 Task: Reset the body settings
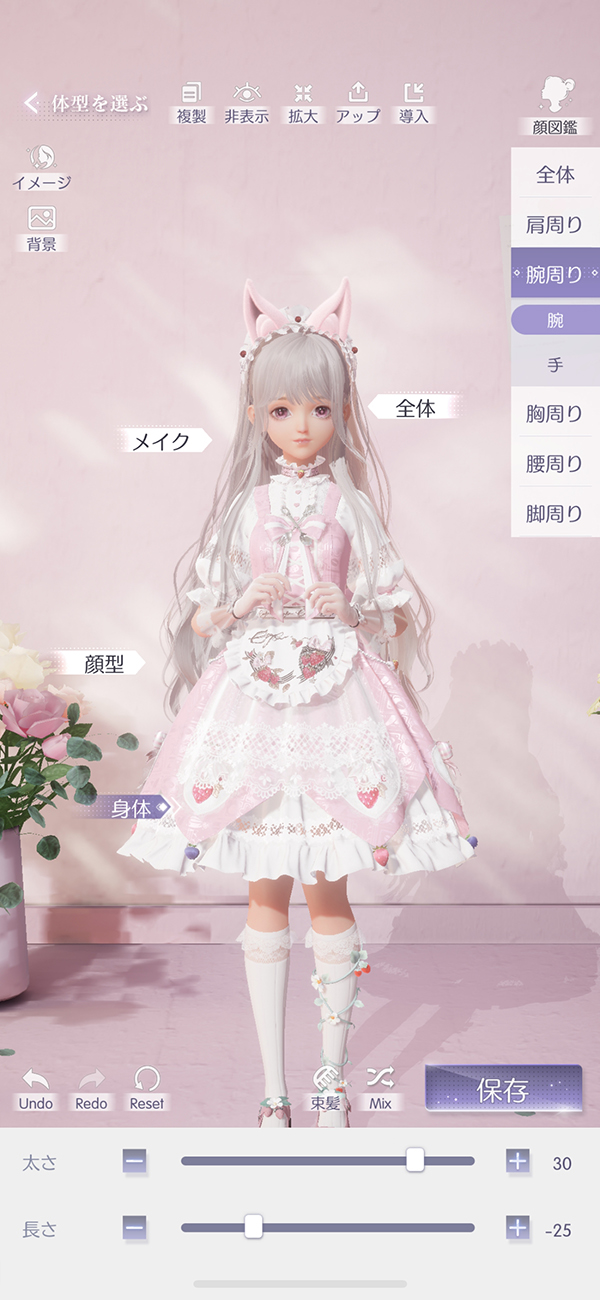[x=147, y=1089]
